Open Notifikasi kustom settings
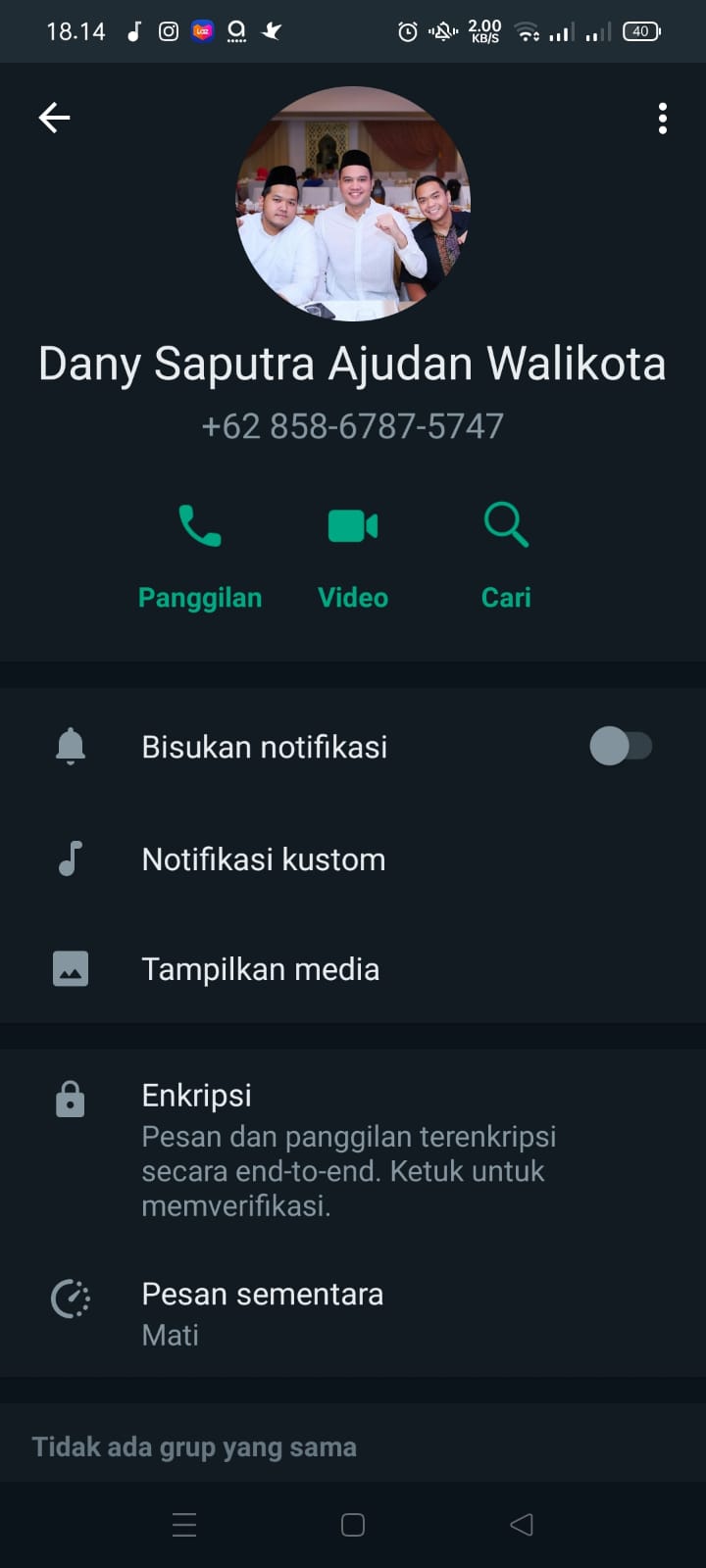706x1568 pixels. pos(265,859)
